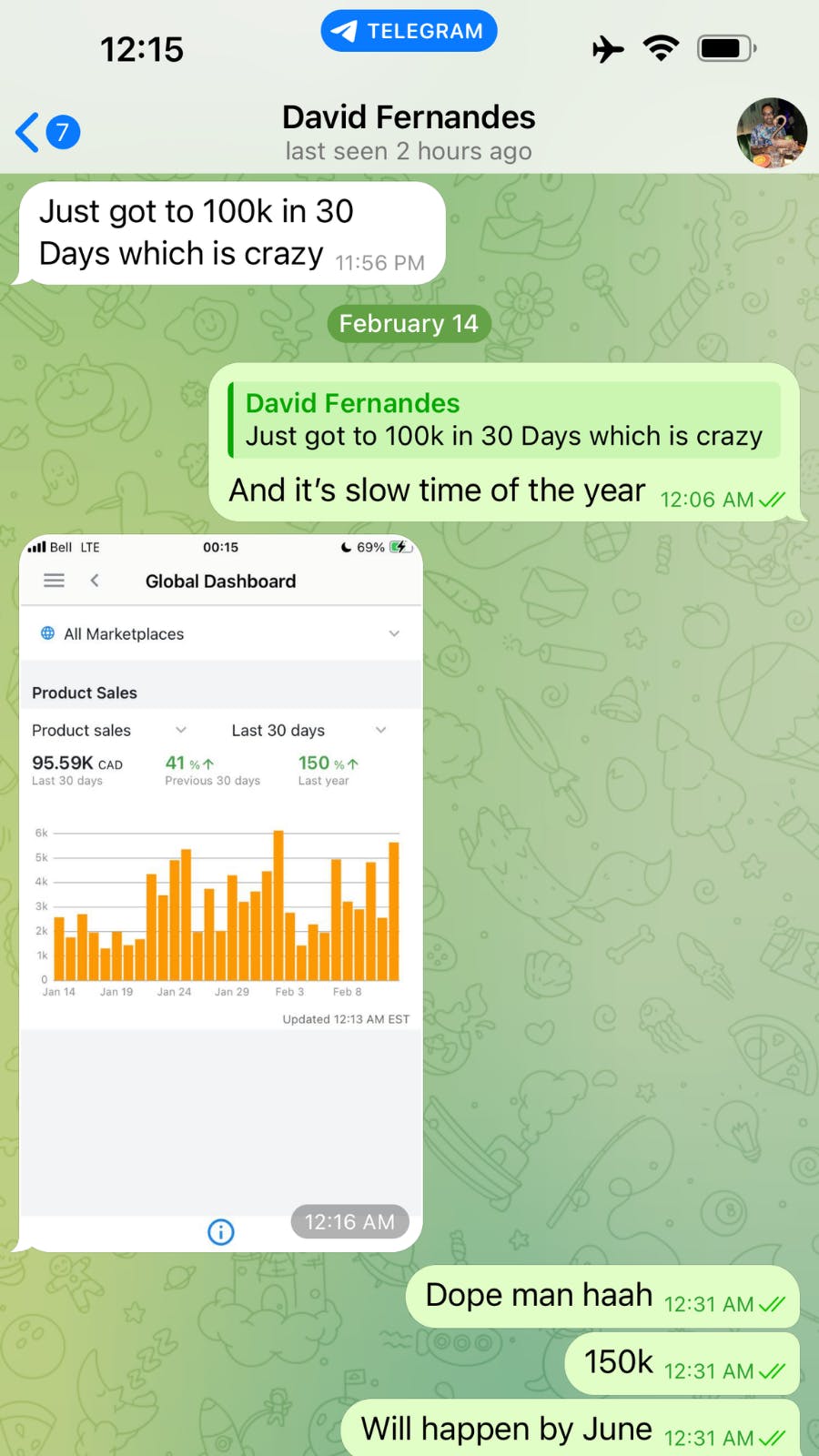Open David Fernandes contact info header
This screenshot has width=819, height=1456.
tap(409, 132)
